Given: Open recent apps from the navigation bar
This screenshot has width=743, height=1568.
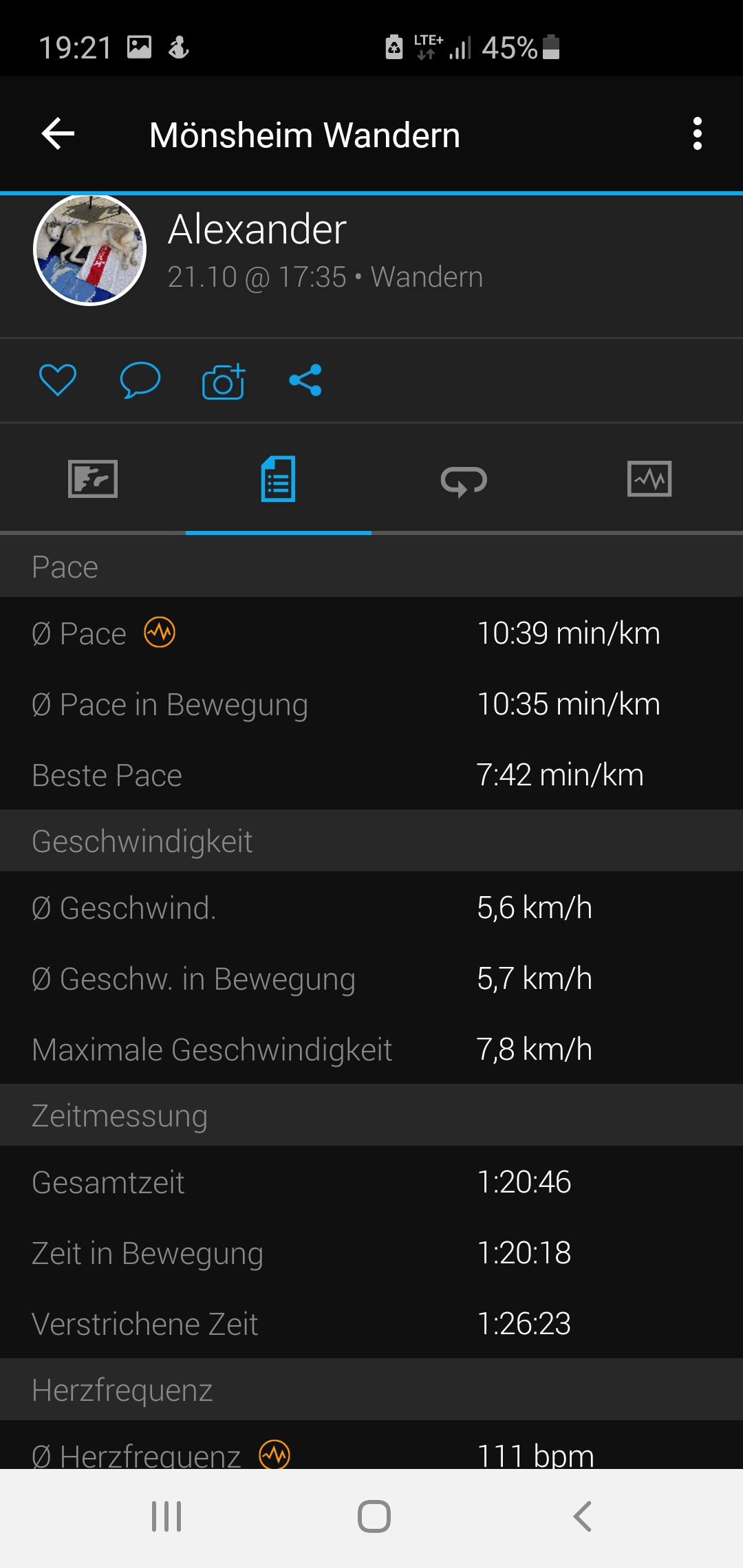Looking at the screenshot, I should [166, 1516].
